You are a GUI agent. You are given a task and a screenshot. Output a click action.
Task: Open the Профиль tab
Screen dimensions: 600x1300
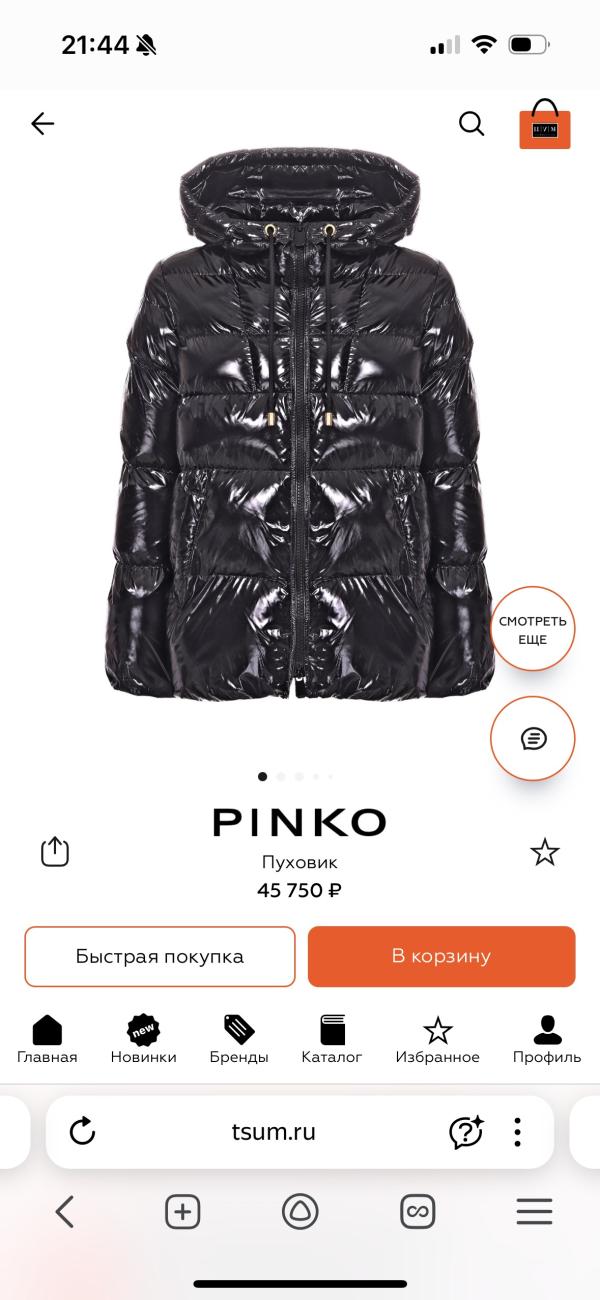547,1040
